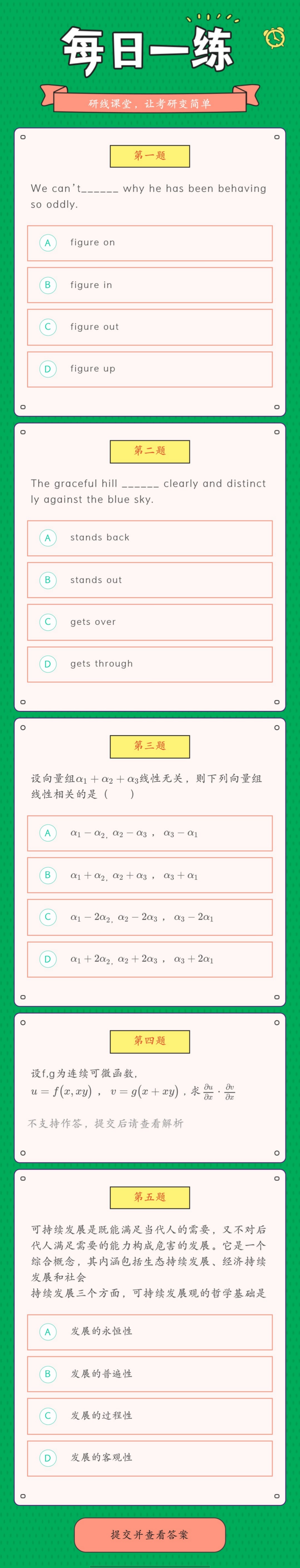Choose option D 'gets through'
Image resolution: width=300 pixels, height=1568 pixels.
150,664
